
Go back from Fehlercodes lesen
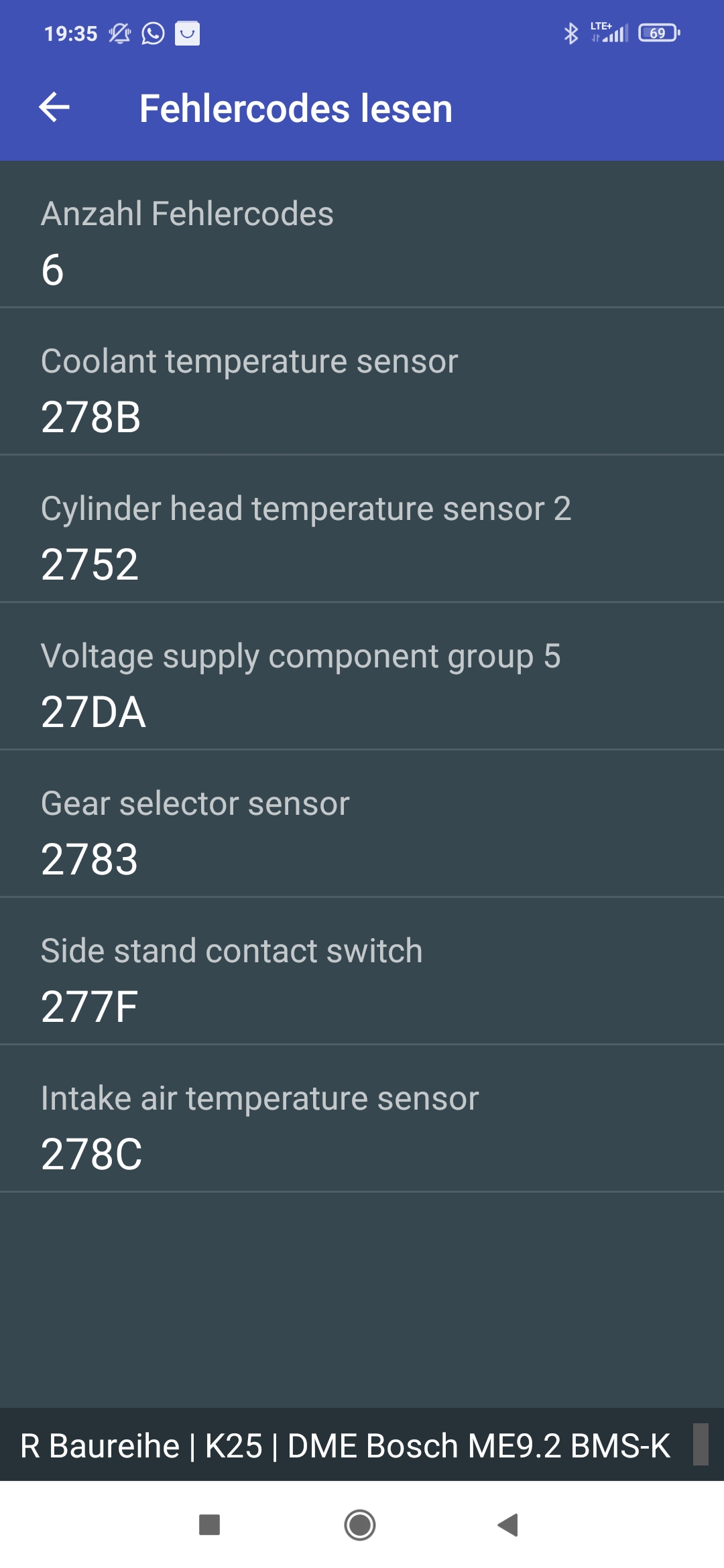click(55, 108)
